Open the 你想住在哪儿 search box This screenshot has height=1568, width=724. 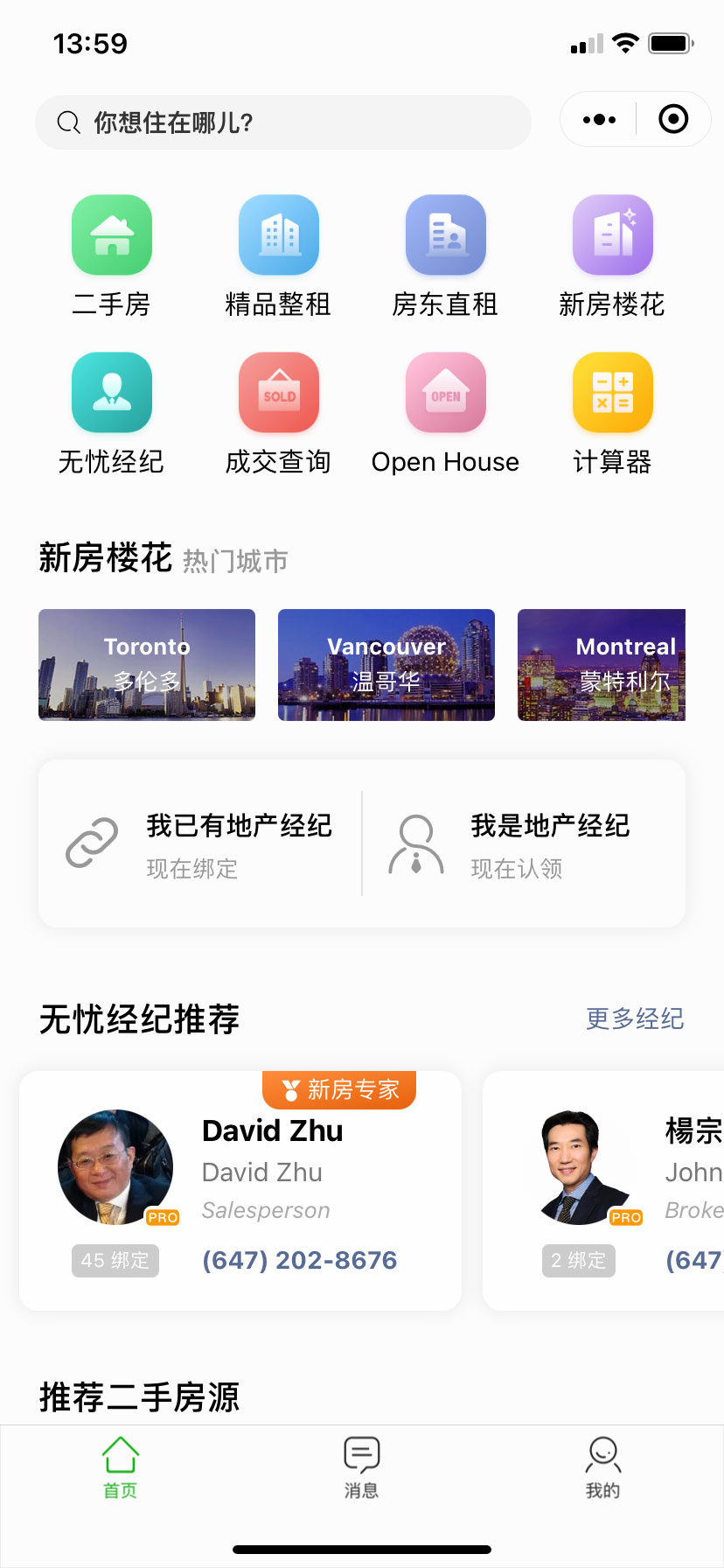[282, 122]
